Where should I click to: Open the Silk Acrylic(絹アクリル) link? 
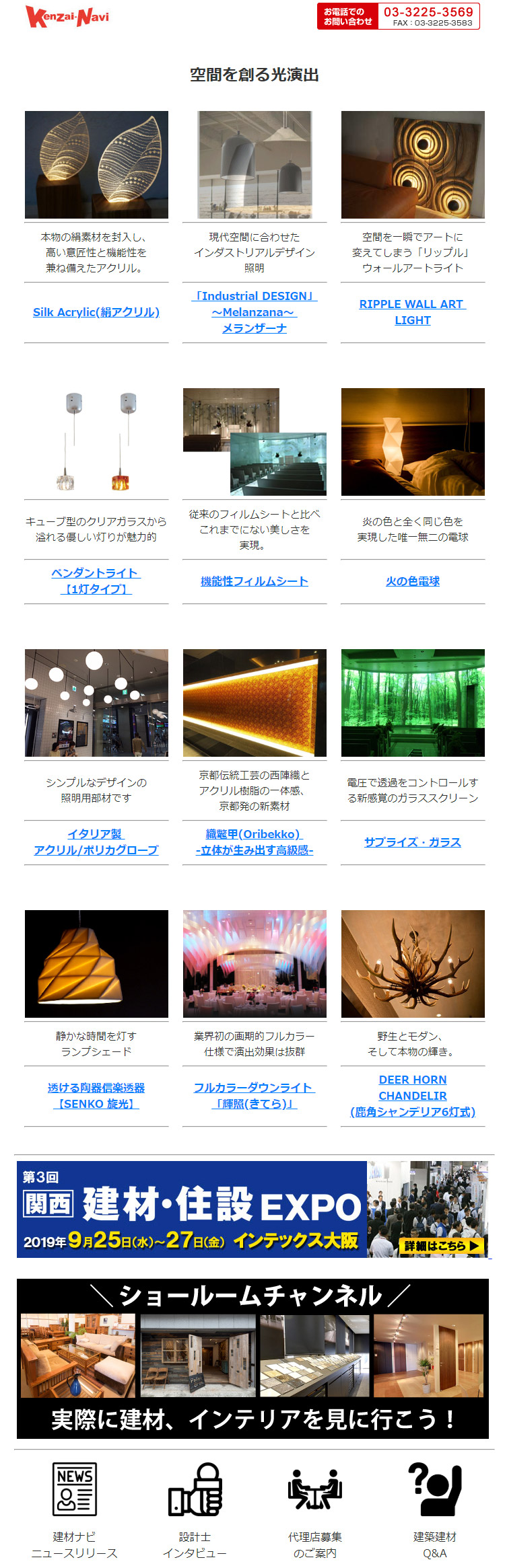click(96, 312)
